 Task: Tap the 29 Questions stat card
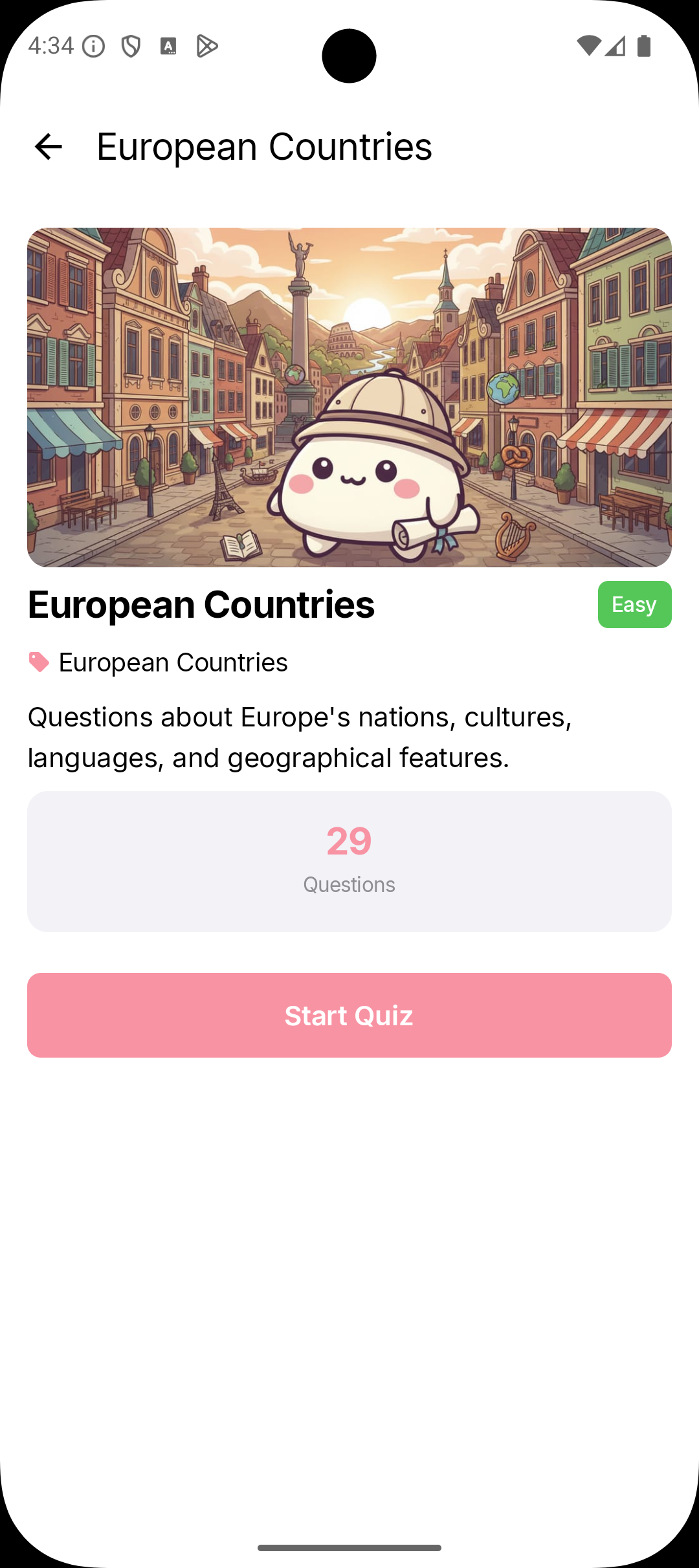coord(349,860)
